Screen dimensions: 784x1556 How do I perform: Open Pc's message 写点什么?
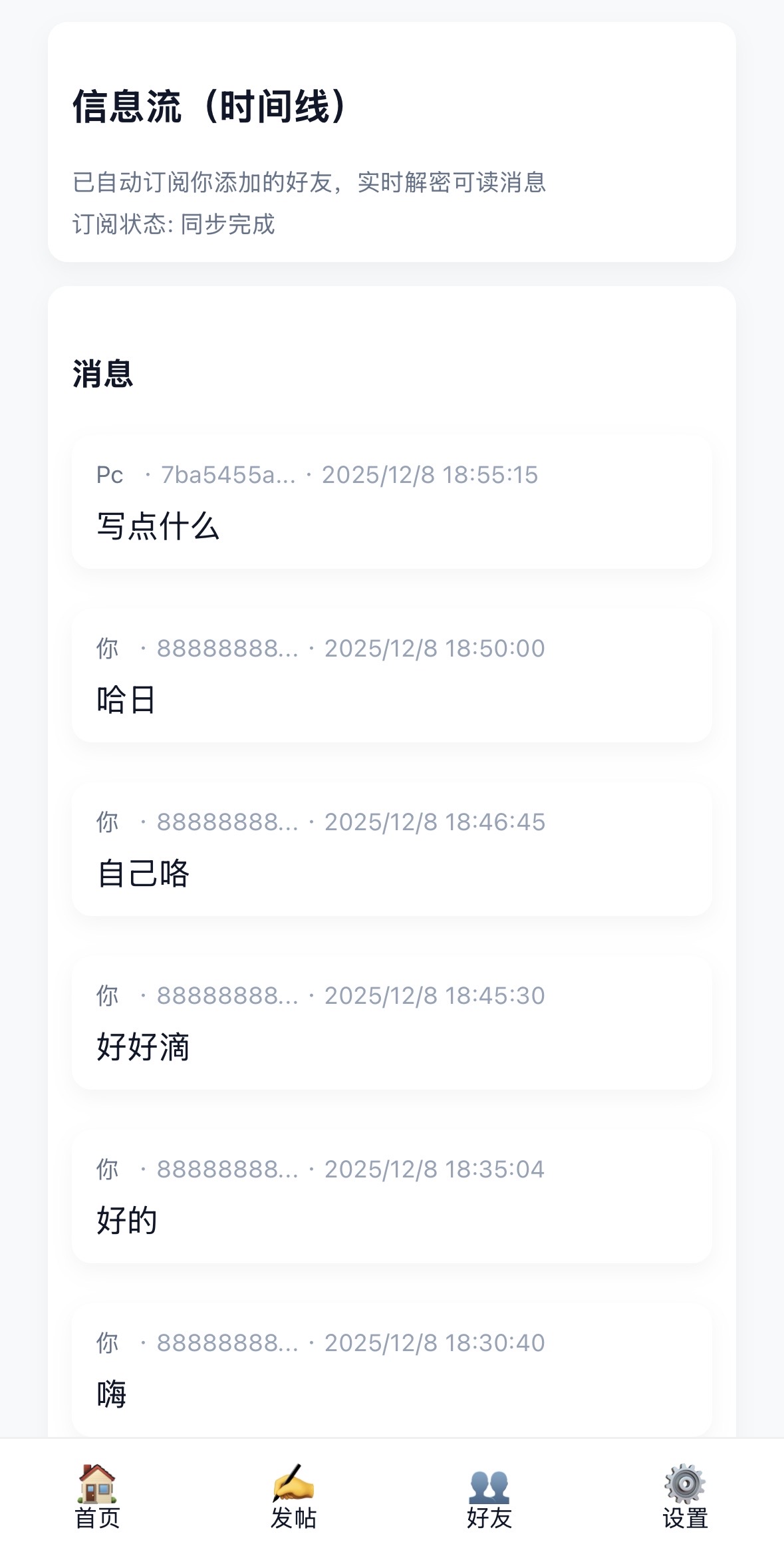click(x=392, y=502)
